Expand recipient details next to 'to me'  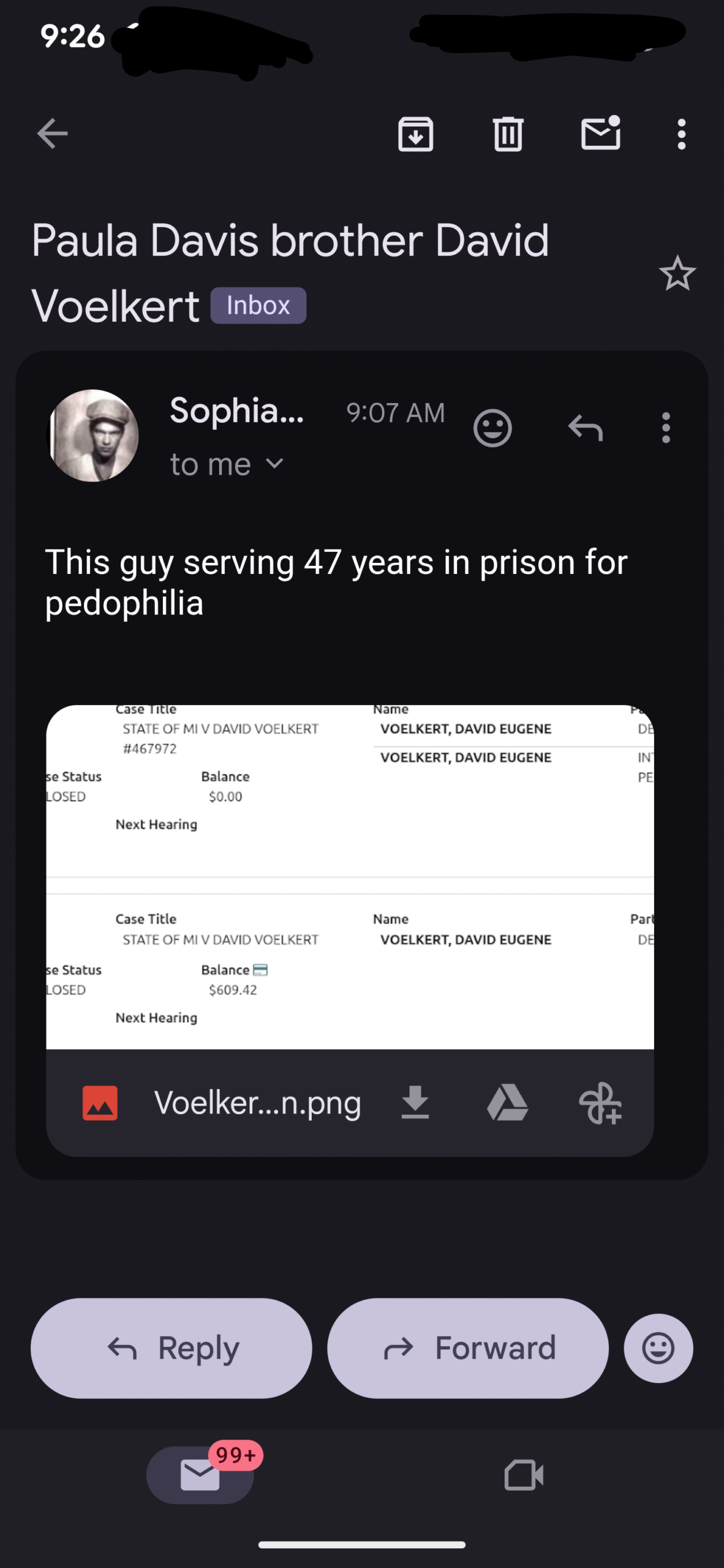tap(275, 464)
